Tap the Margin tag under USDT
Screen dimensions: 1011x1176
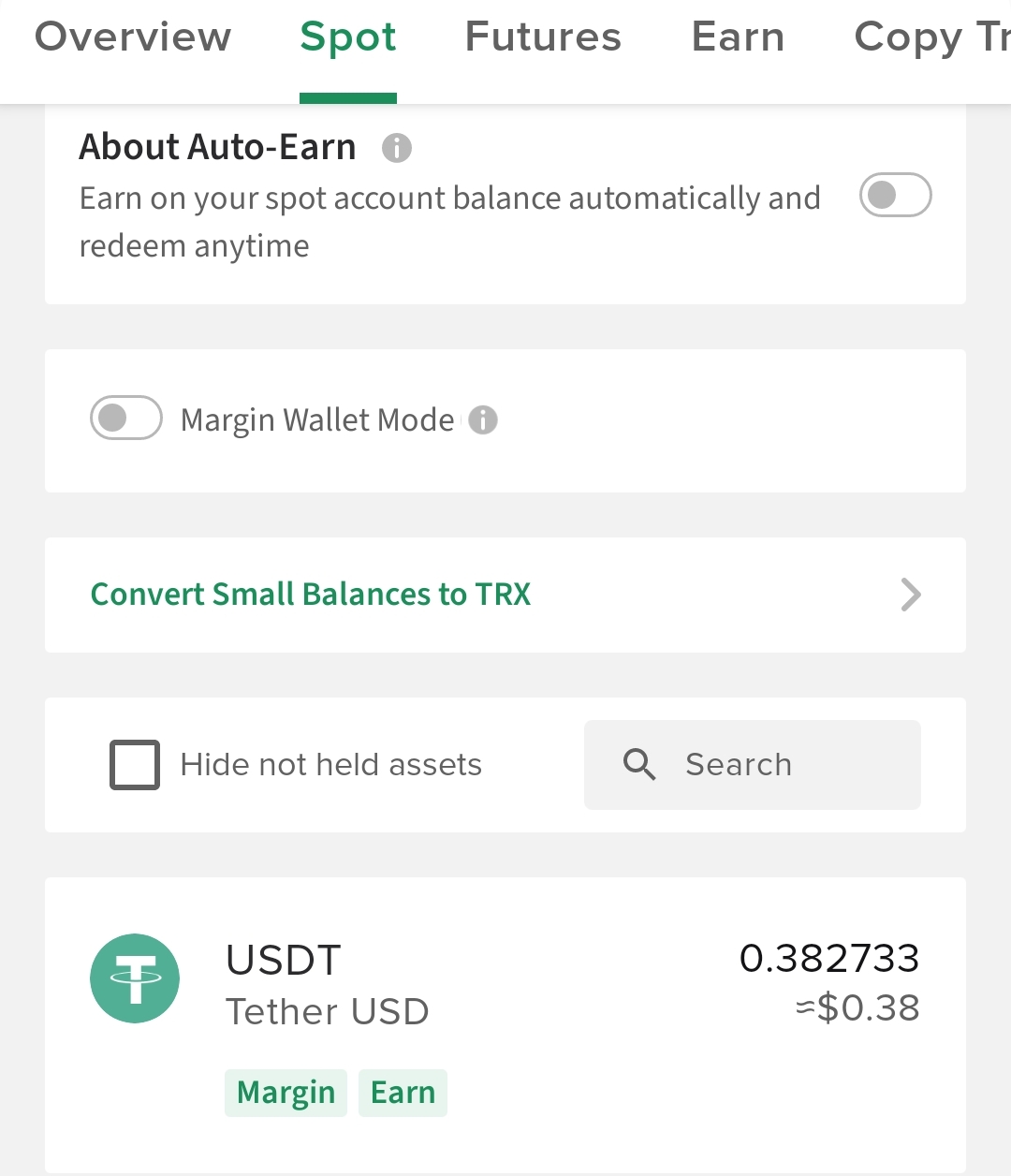tap(286, 1093)
